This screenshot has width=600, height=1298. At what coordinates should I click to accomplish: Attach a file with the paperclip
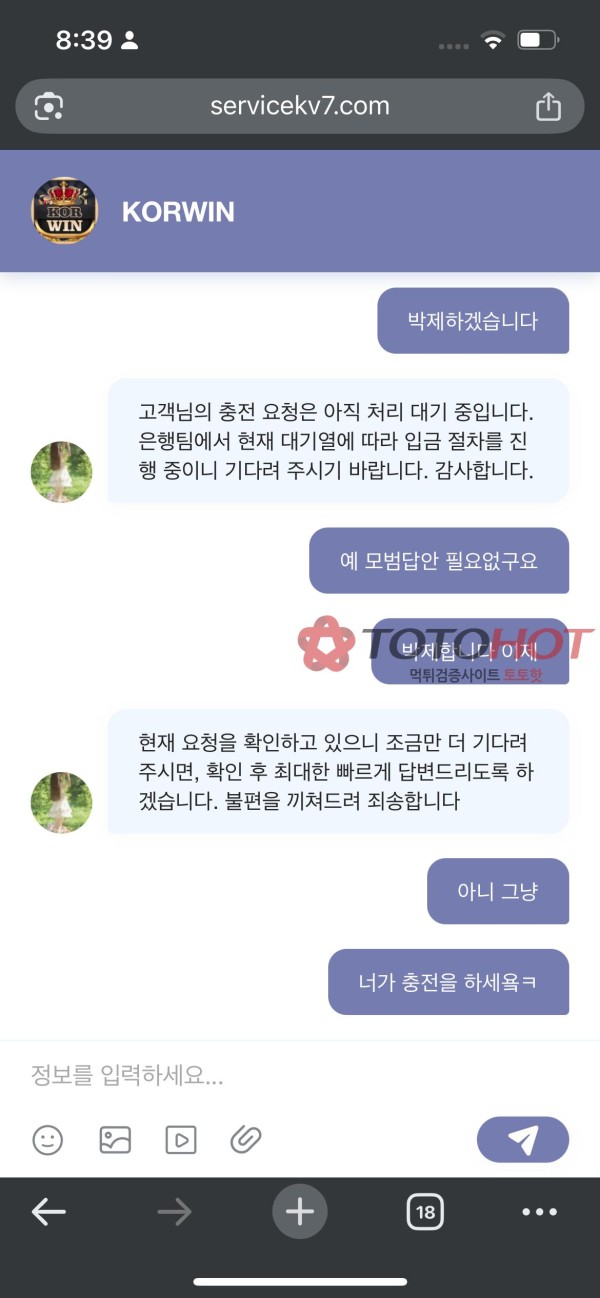(246, 1140)
